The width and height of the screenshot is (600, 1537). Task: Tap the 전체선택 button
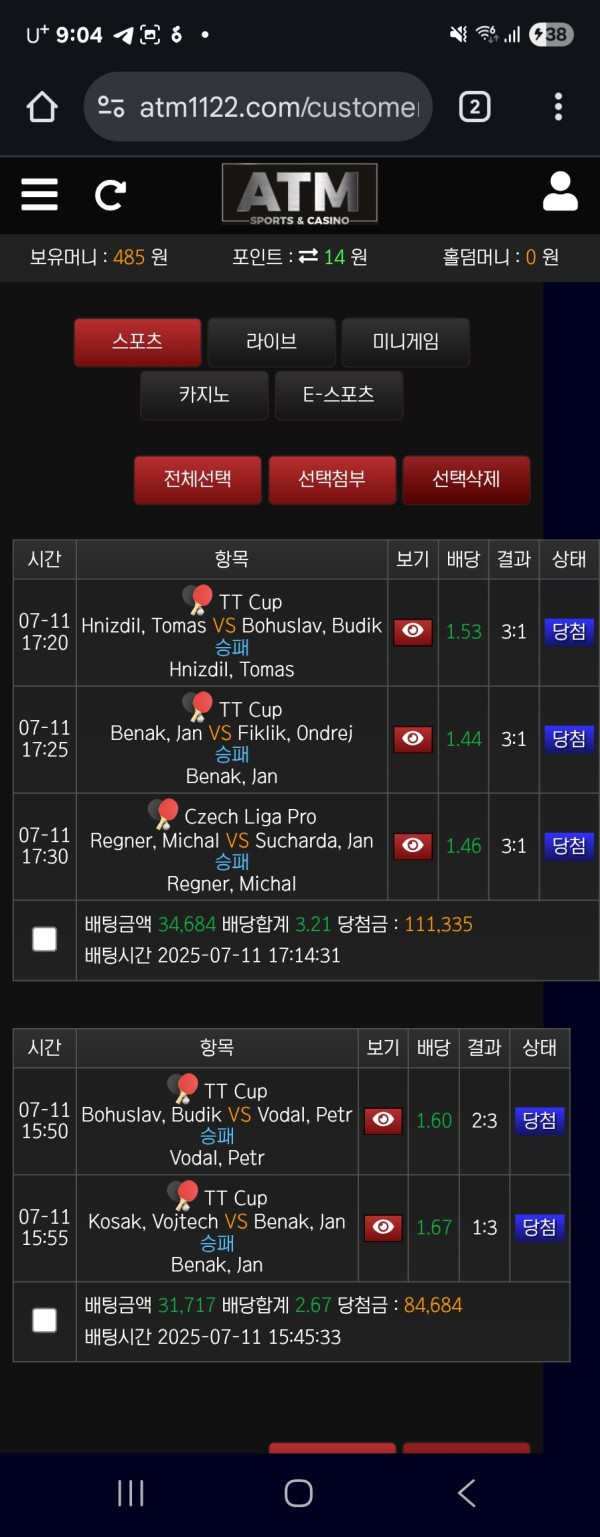click(x=197, y=479)
